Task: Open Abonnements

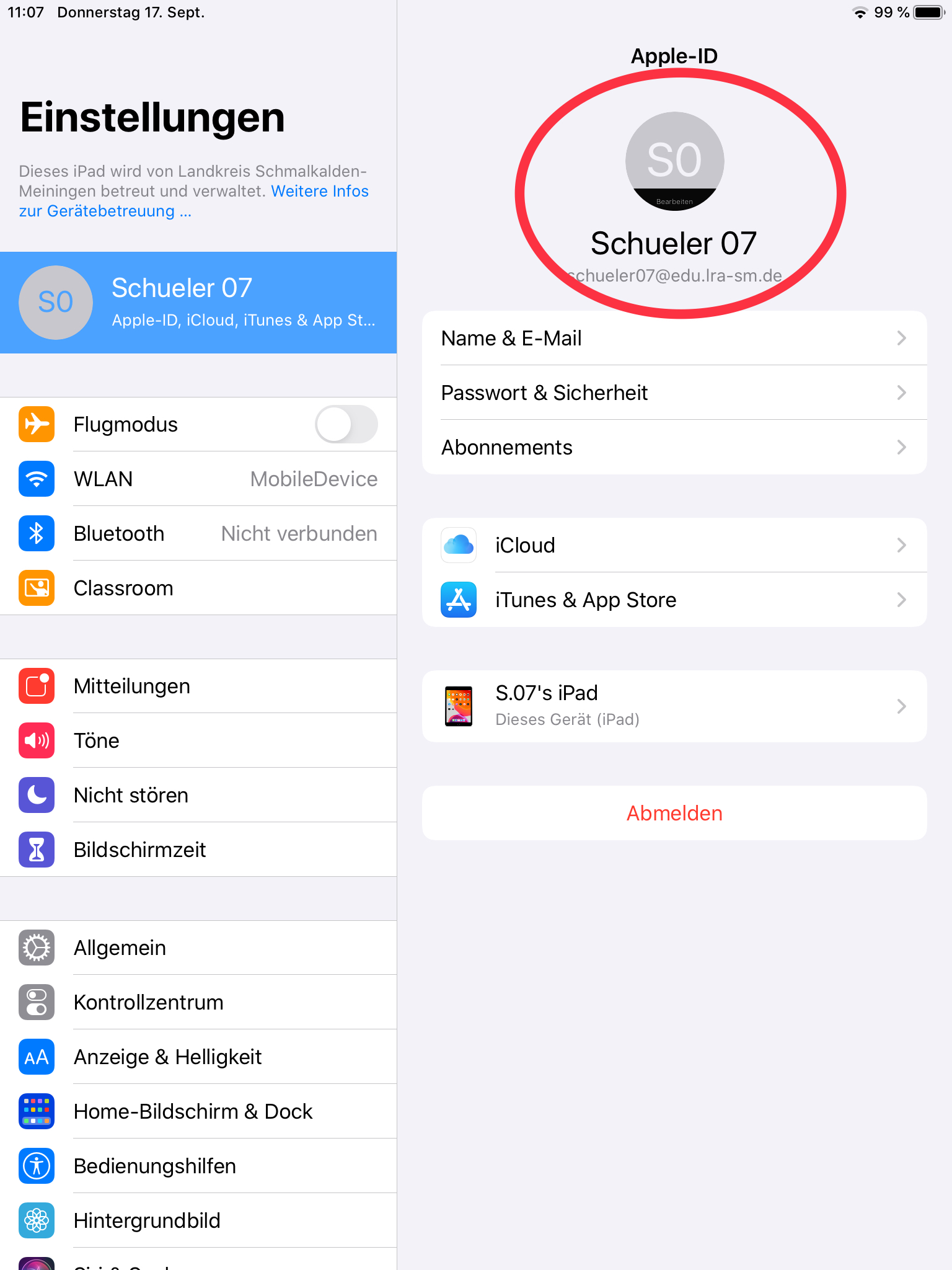Action: pos(674,448)
